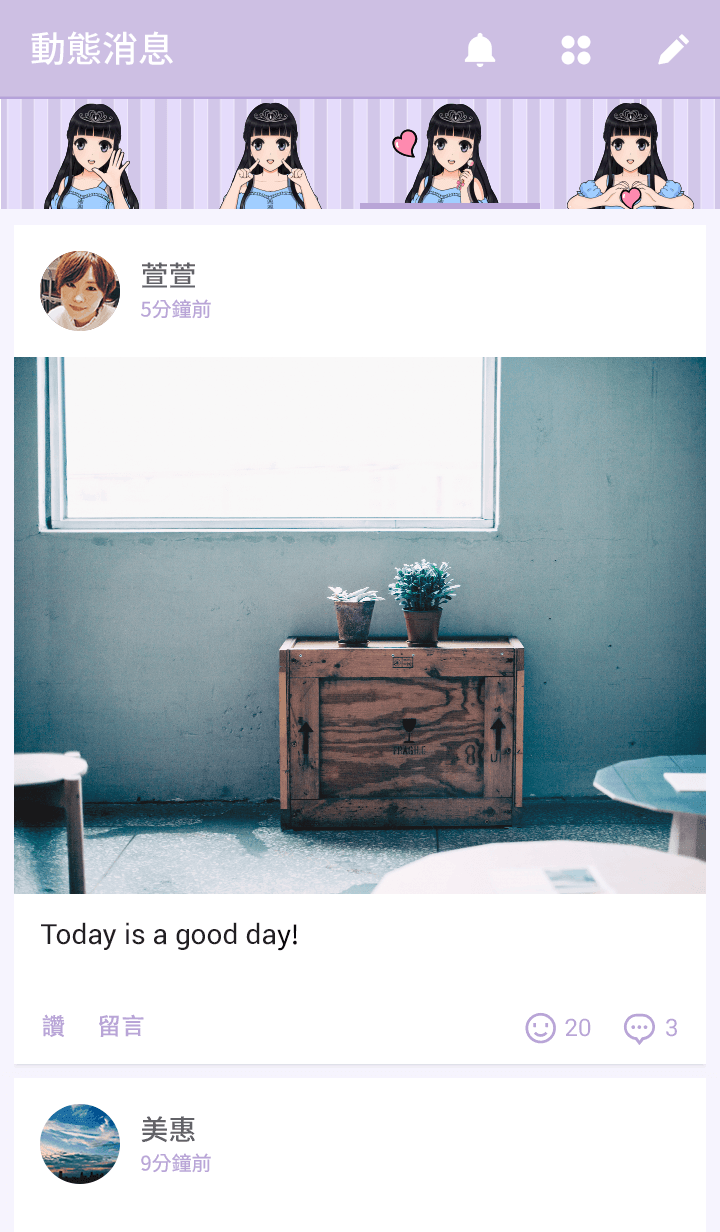Open 萱萱's profile picture
This screenshot has width=720, height=1232.
click(x=80, y=291)
